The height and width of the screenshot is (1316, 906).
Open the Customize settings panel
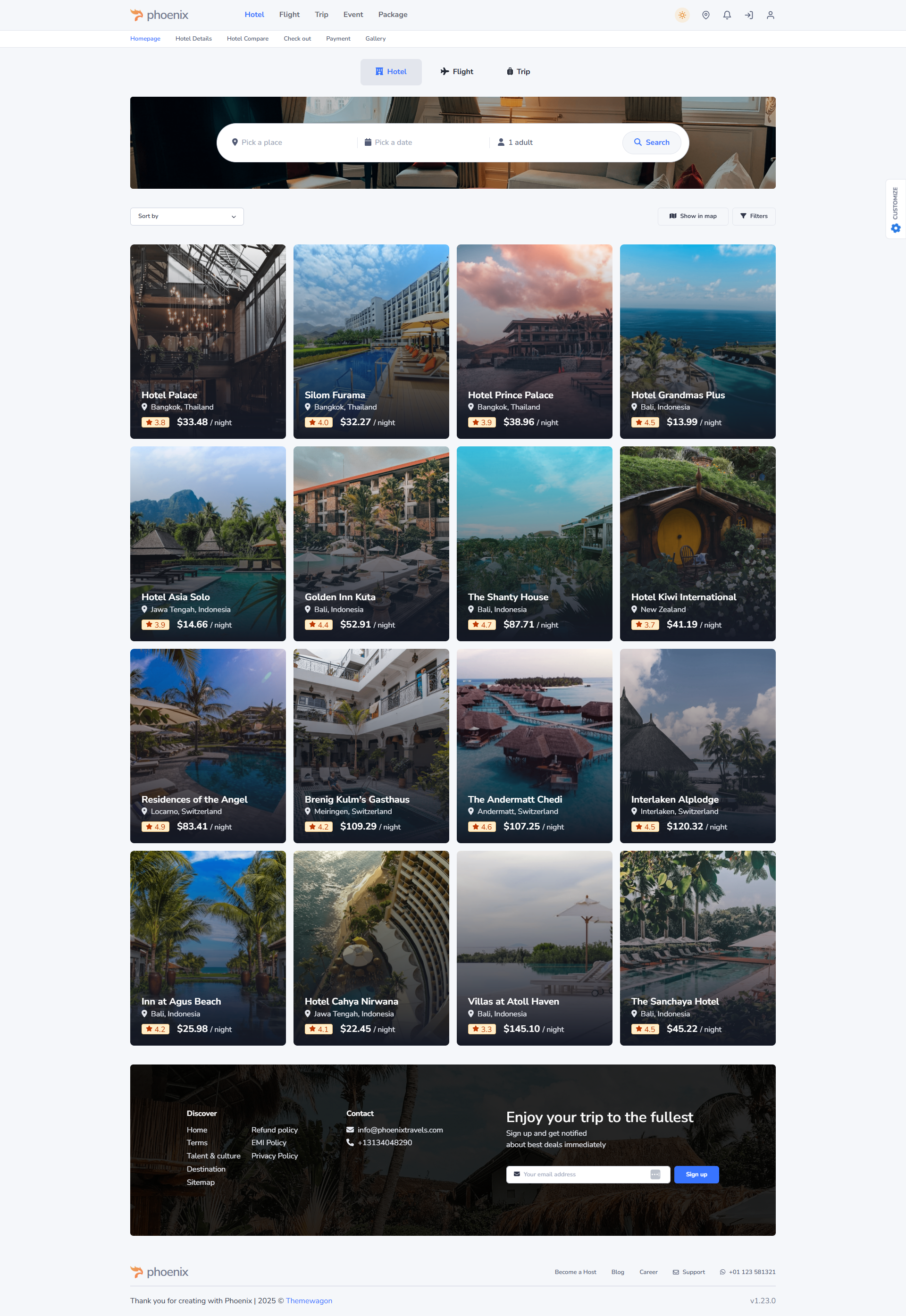[895, 210]
